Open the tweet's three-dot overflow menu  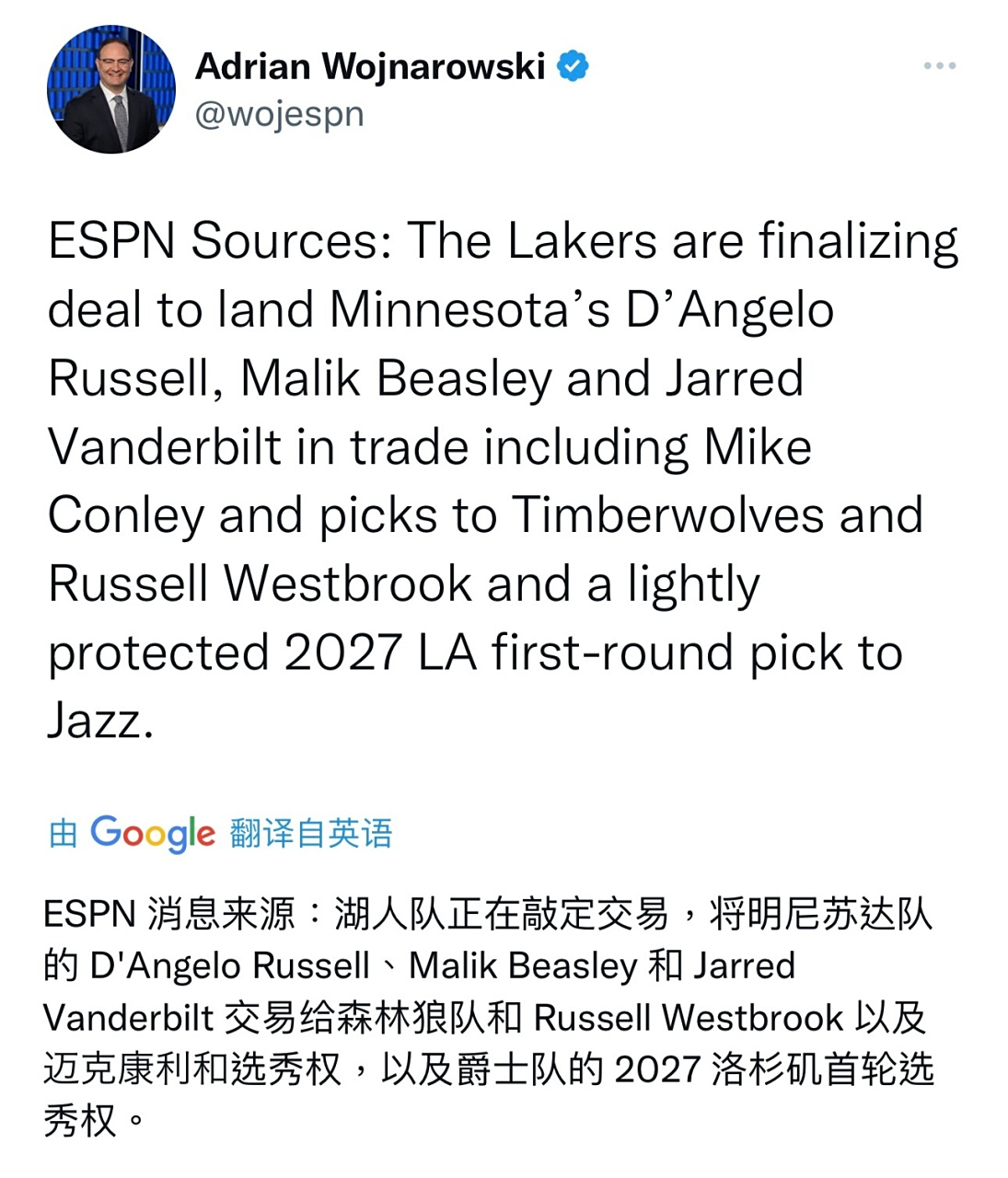[939, 66]
